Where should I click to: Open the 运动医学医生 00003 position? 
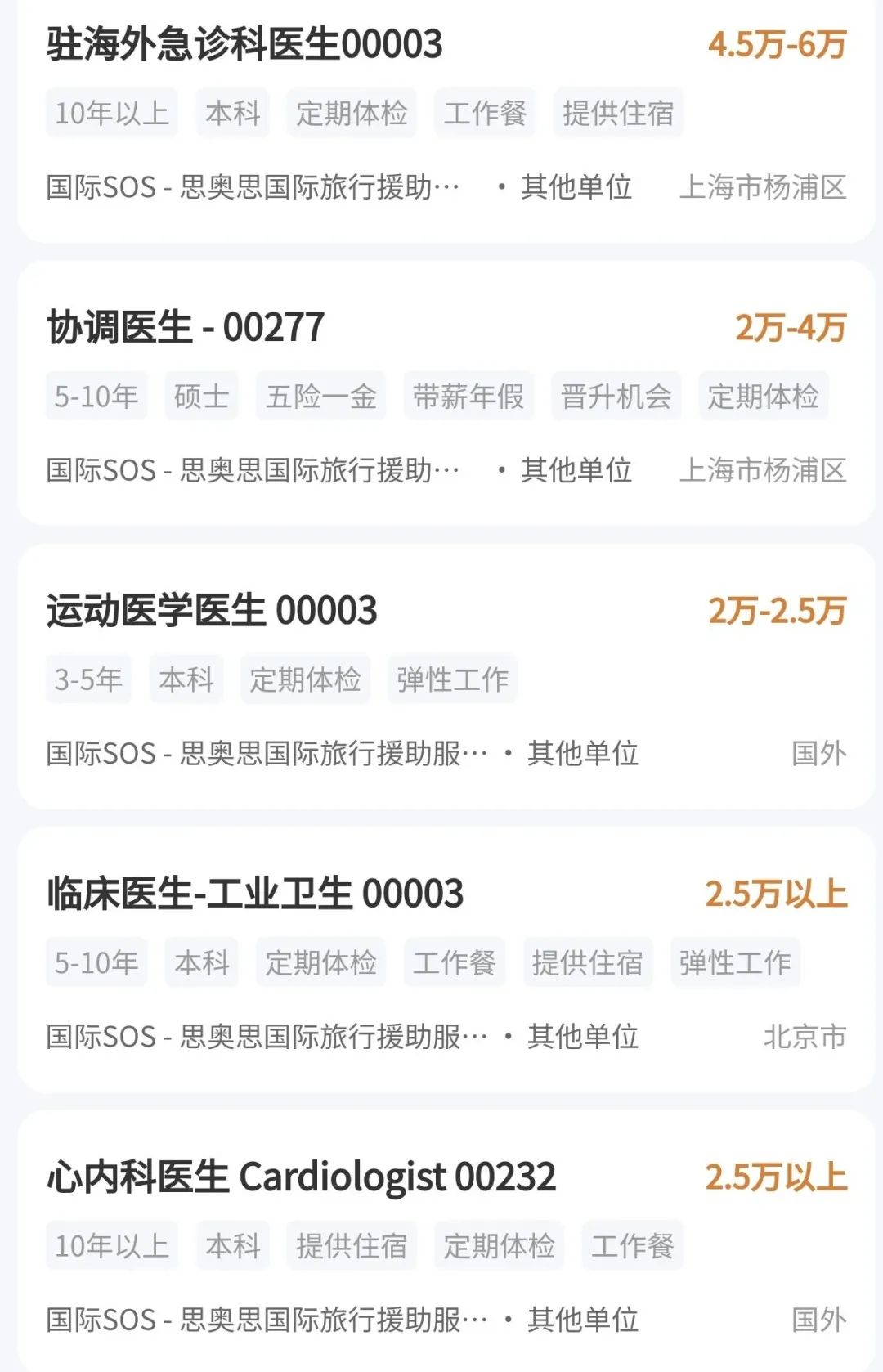click(x=213, y=611)
